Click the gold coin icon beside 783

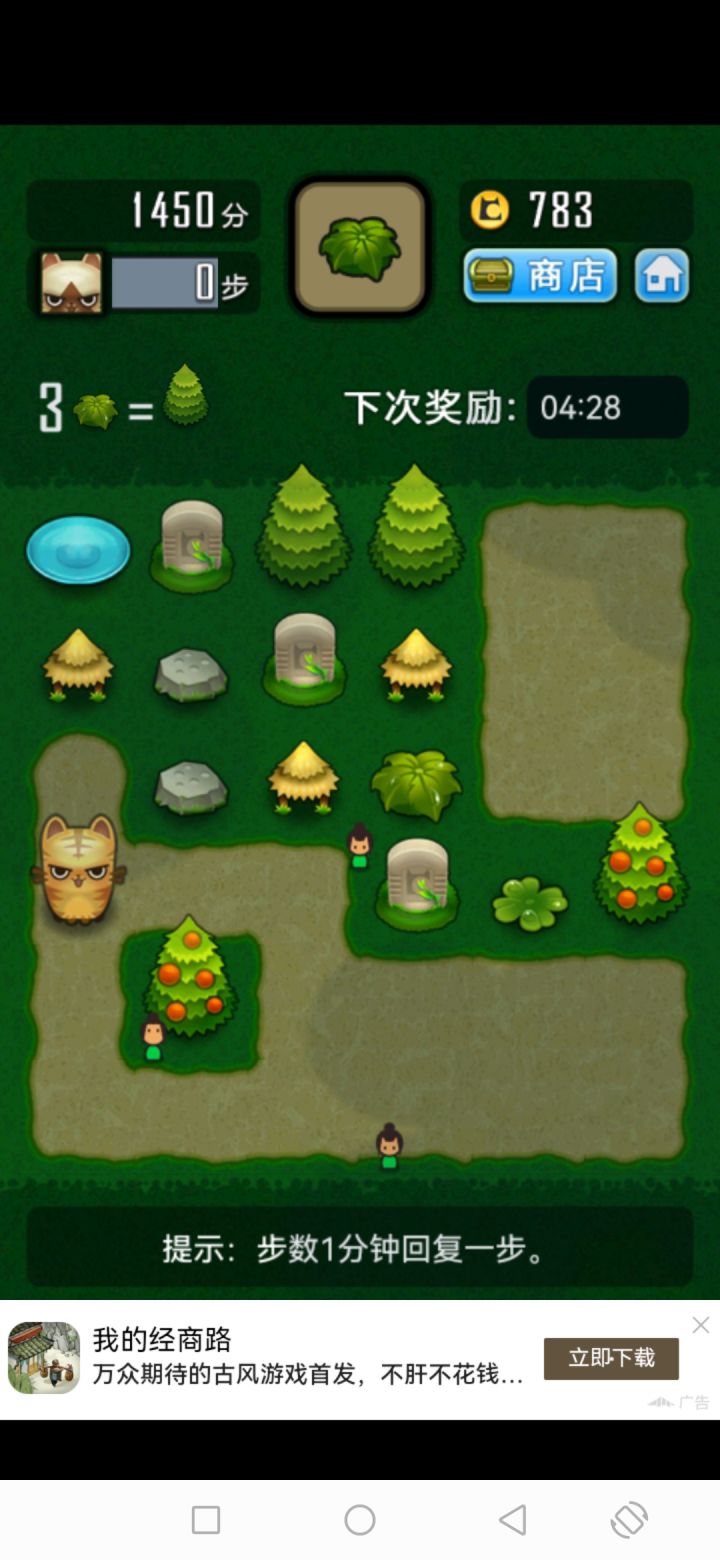[489, 210]
